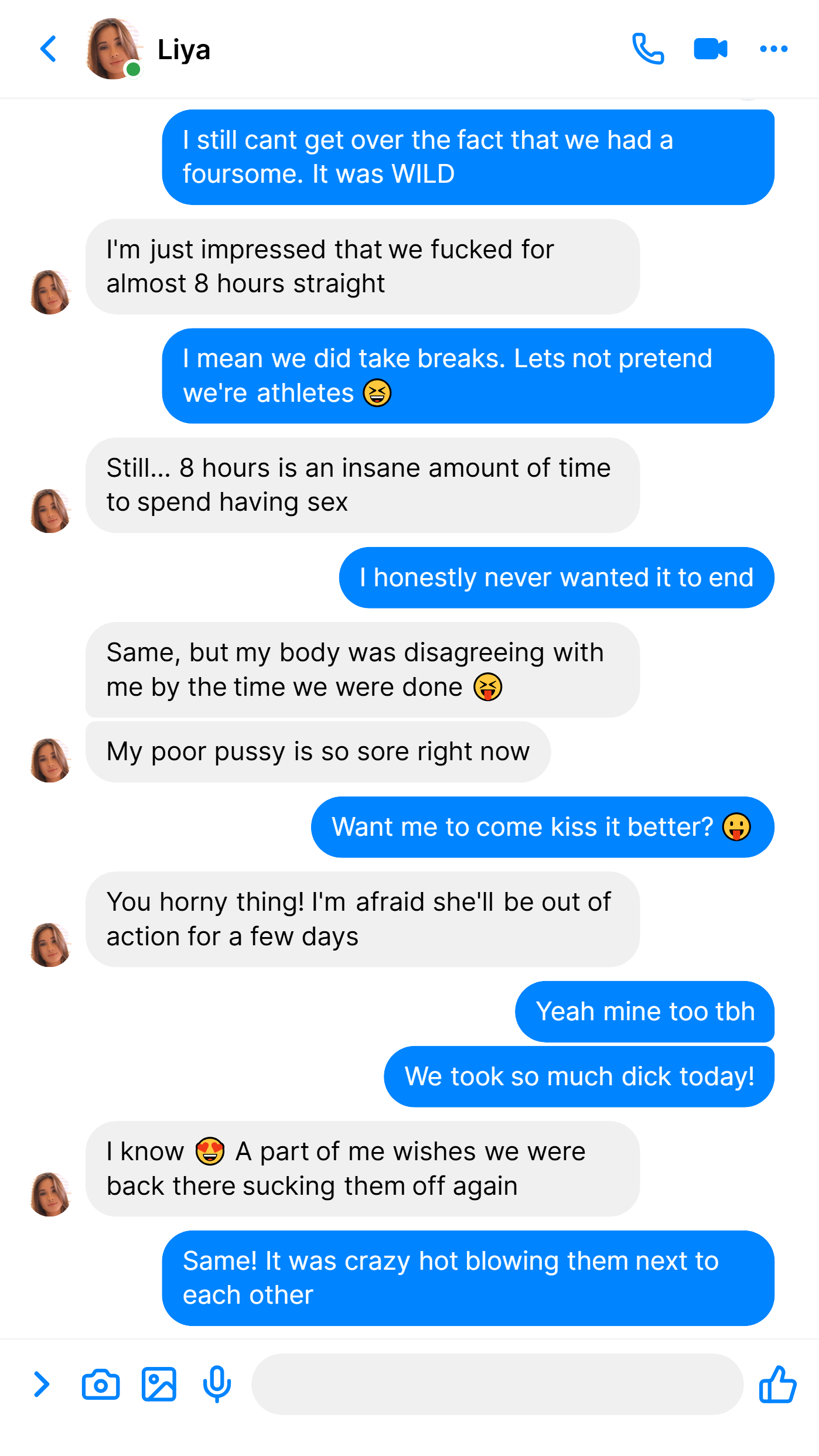Screen dimensions: 819x1456
Task: Expand more options with the chevron
Action: [41, 1384]
